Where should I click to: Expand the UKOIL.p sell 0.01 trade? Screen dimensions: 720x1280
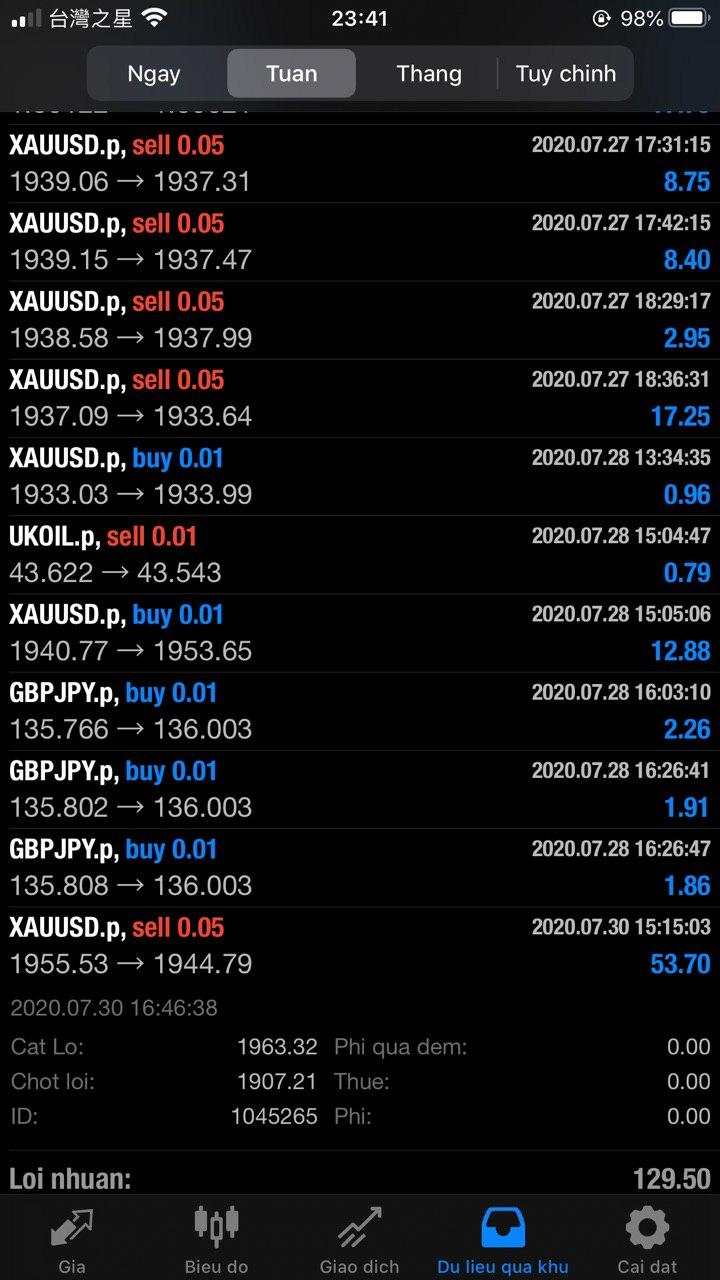pyautogui.click(x=360, y=554)
